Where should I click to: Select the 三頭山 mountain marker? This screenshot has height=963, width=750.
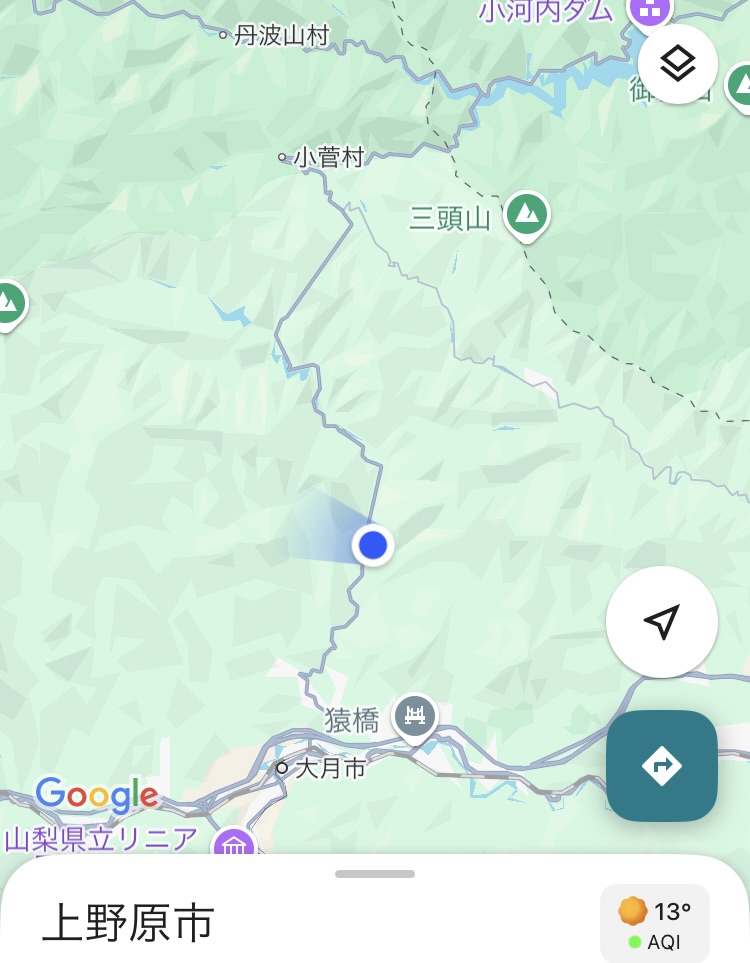pyautogui.click(x=526, y=213)
